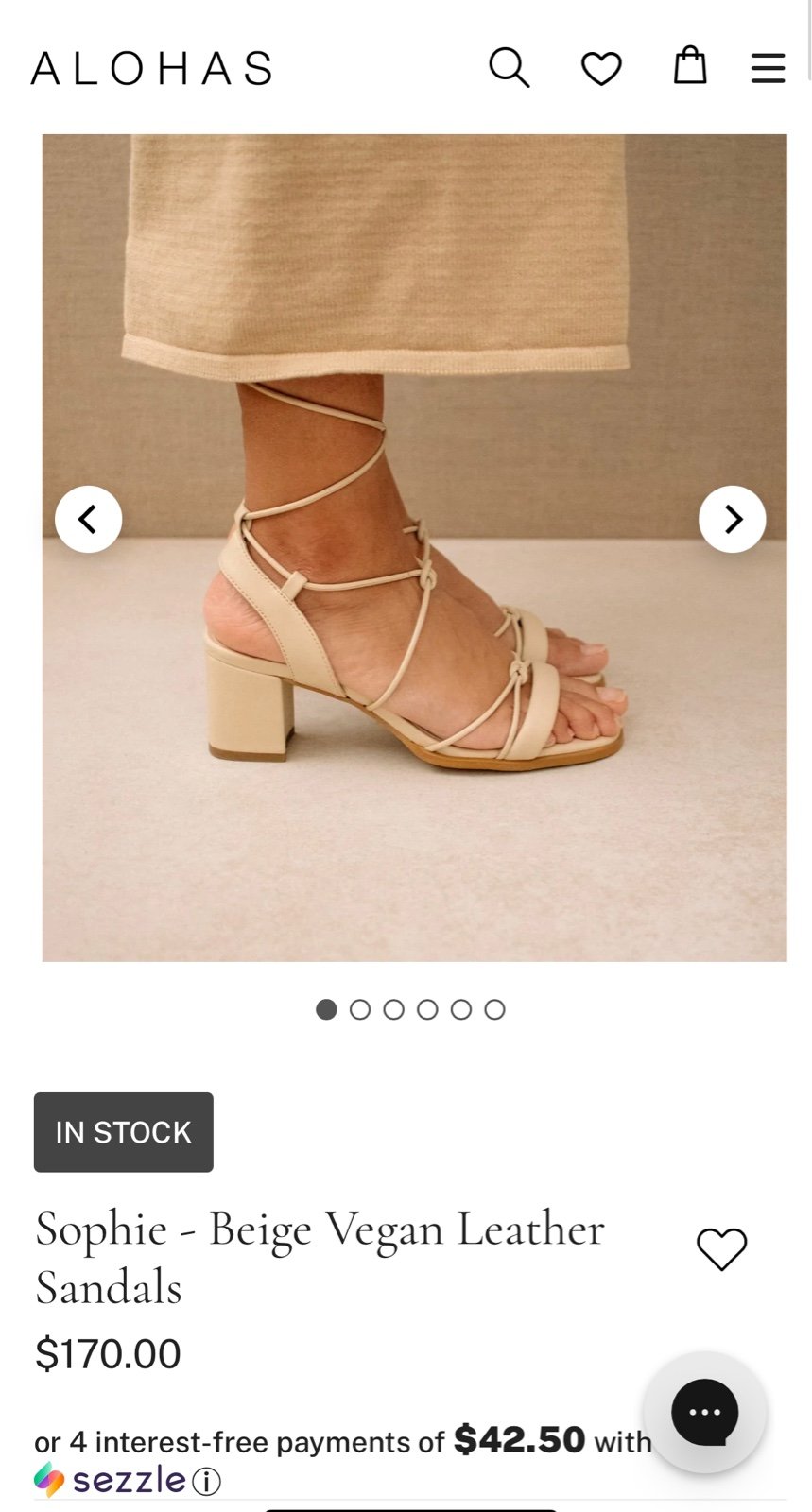Go to the ALOHAS home page
The width and height of the screenshot is (812, 1512).
pos(152,69)
